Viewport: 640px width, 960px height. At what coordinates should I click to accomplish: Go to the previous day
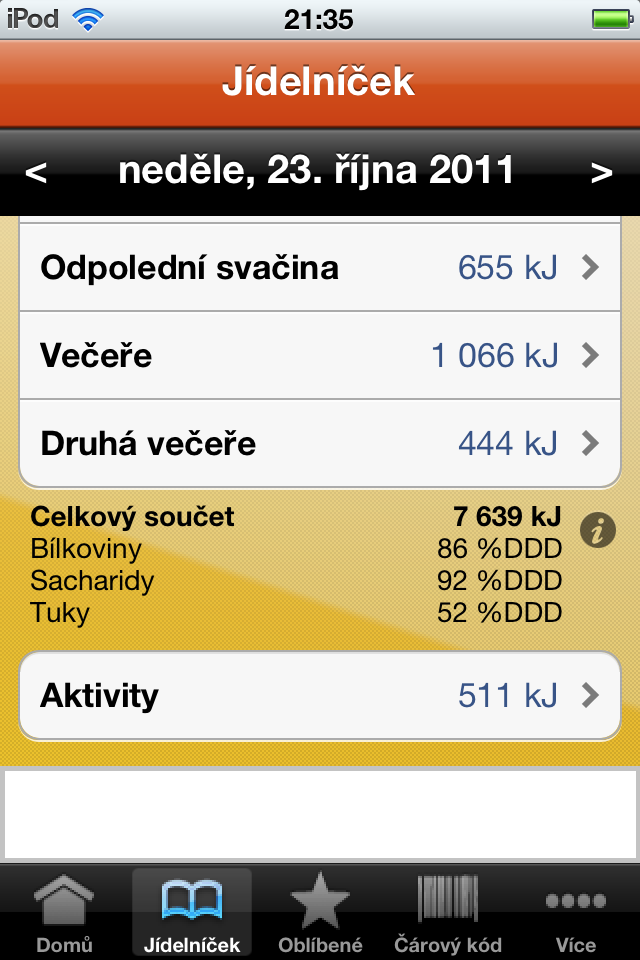(x=36, y=173)
